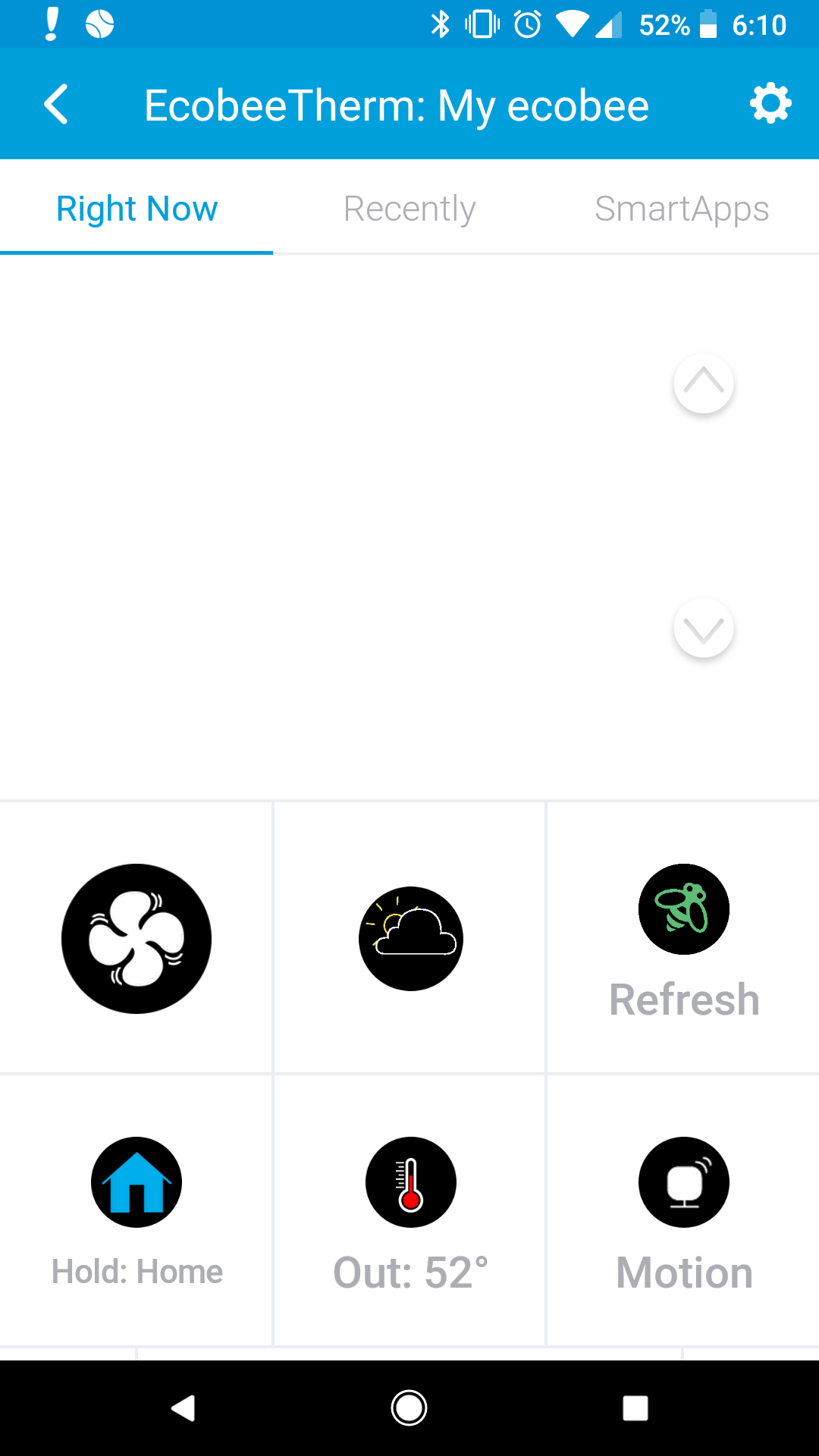Screen dimensions: 819x1456
Task: Switch to the Recently tab
Action: click(x=409, y=209)
